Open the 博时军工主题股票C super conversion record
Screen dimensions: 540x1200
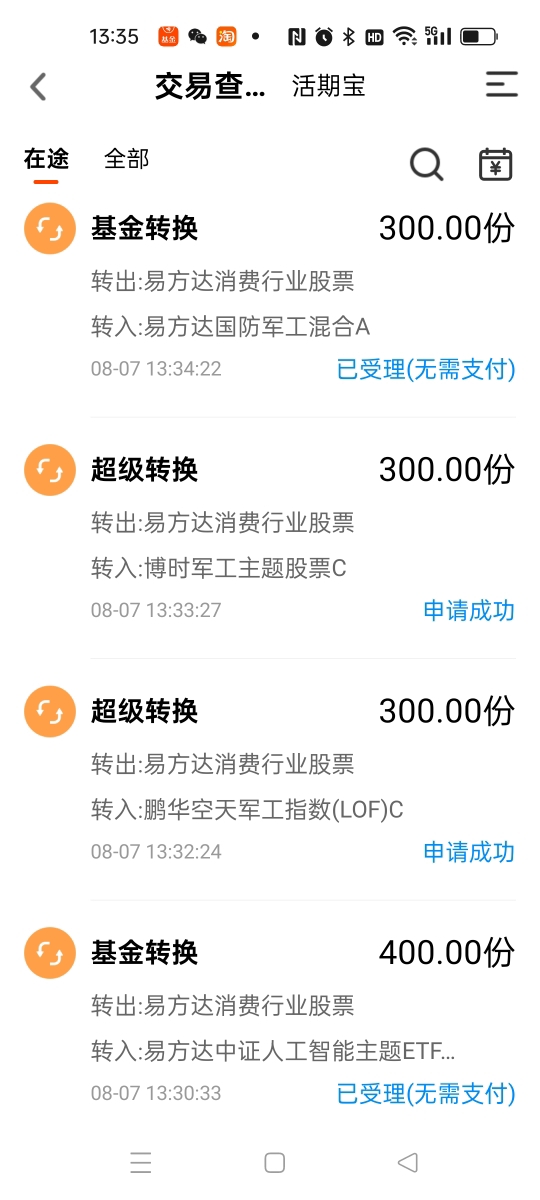tap(270, 537)
